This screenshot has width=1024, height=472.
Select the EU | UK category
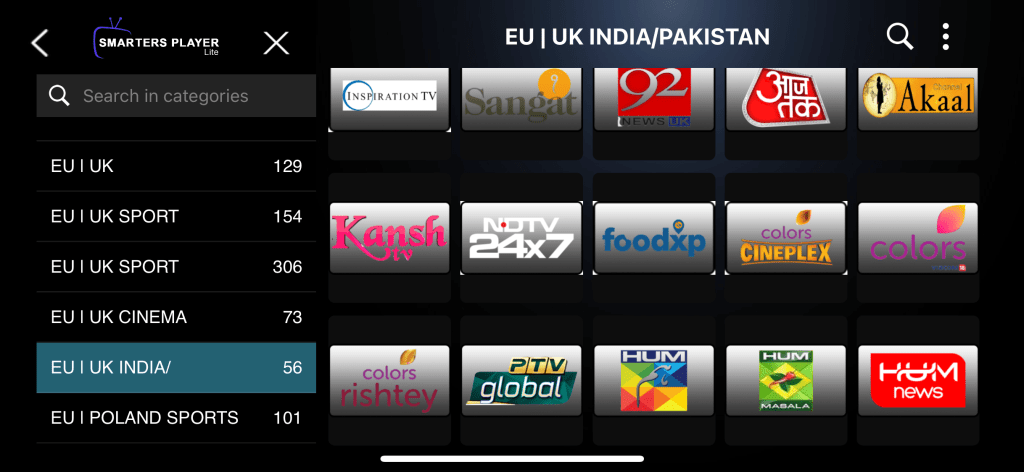click(176, 166)
